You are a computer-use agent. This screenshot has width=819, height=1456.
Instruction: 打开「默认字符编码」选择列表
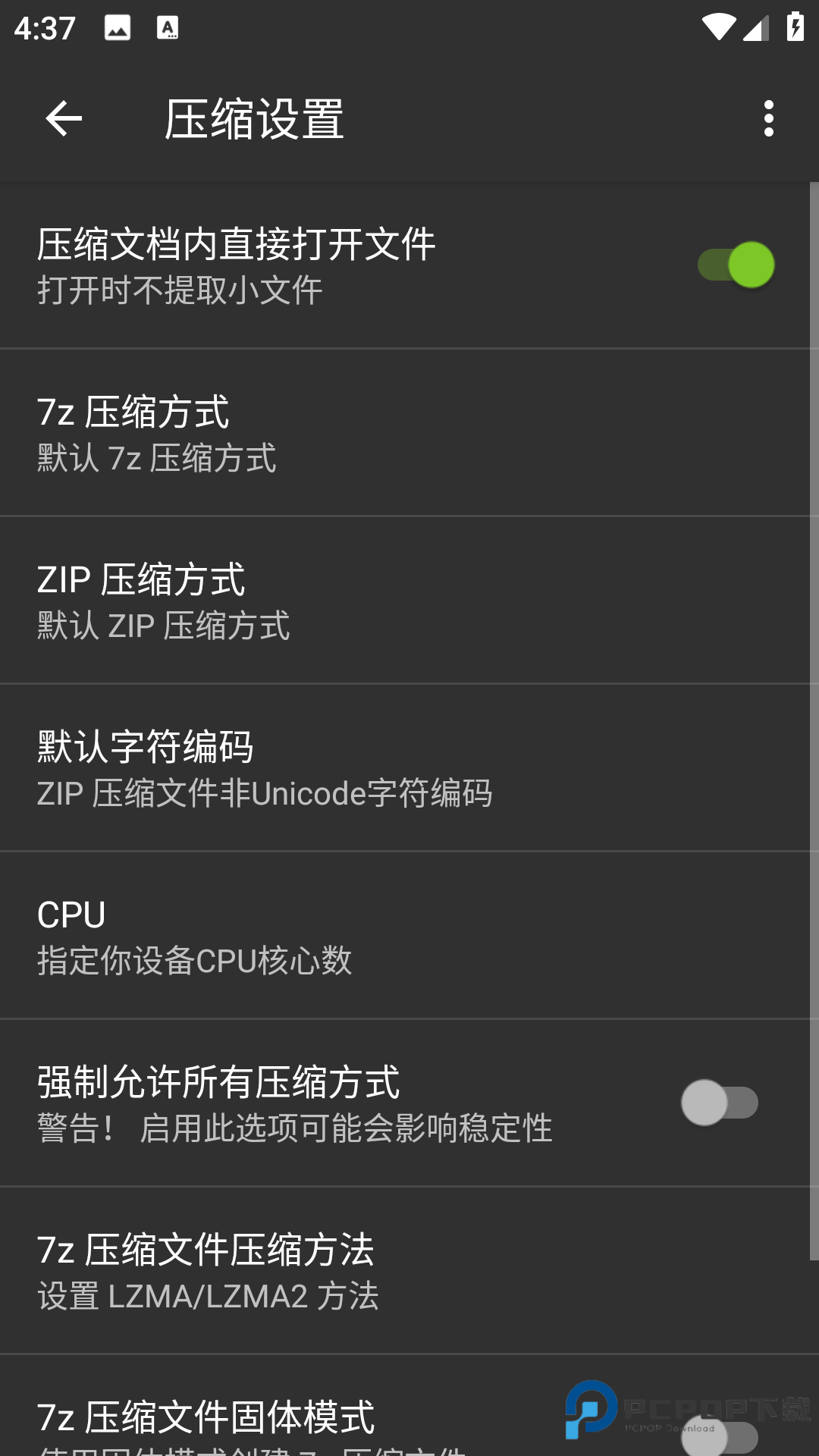pyautogui.click(x=303, y=767)
